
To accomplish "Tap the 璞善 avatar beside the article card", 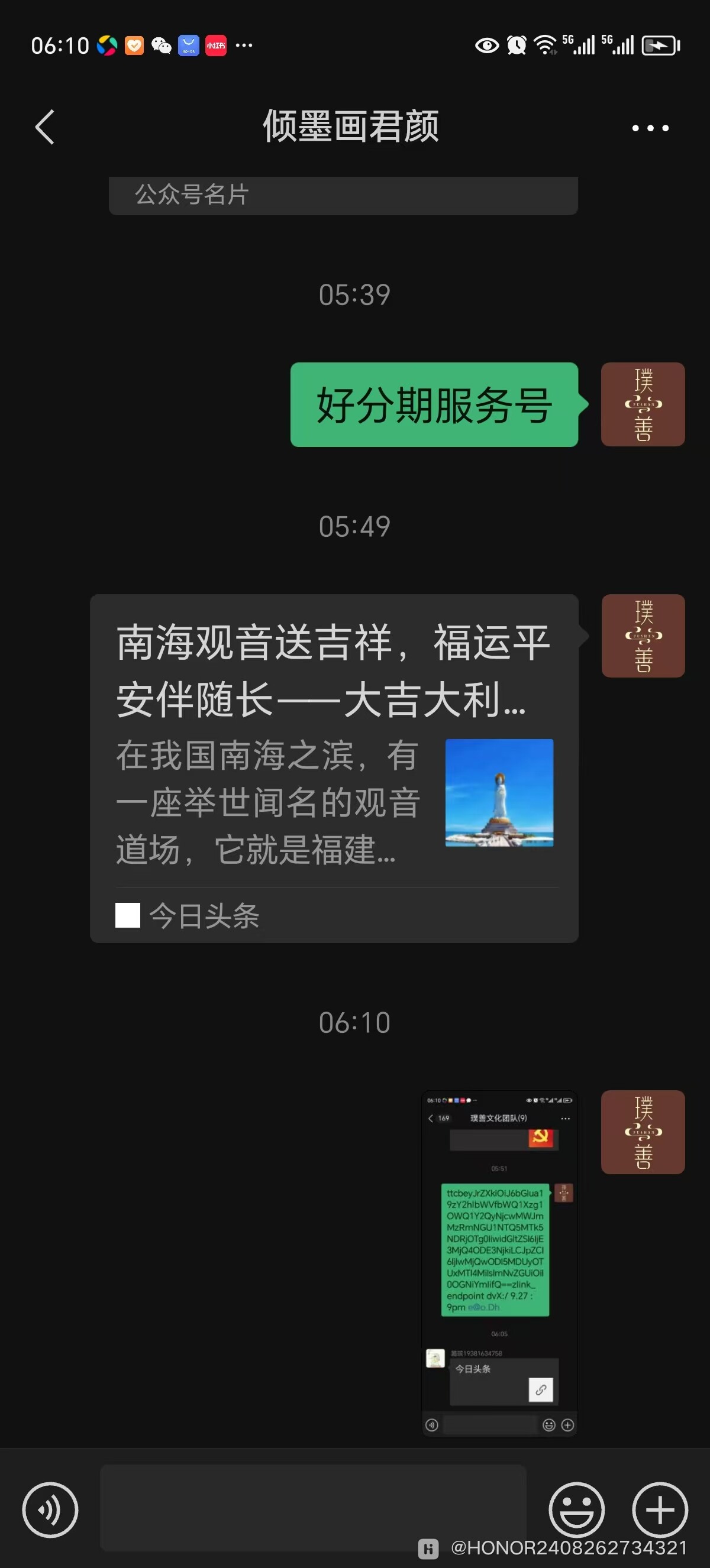I will [x=643, y=635].
